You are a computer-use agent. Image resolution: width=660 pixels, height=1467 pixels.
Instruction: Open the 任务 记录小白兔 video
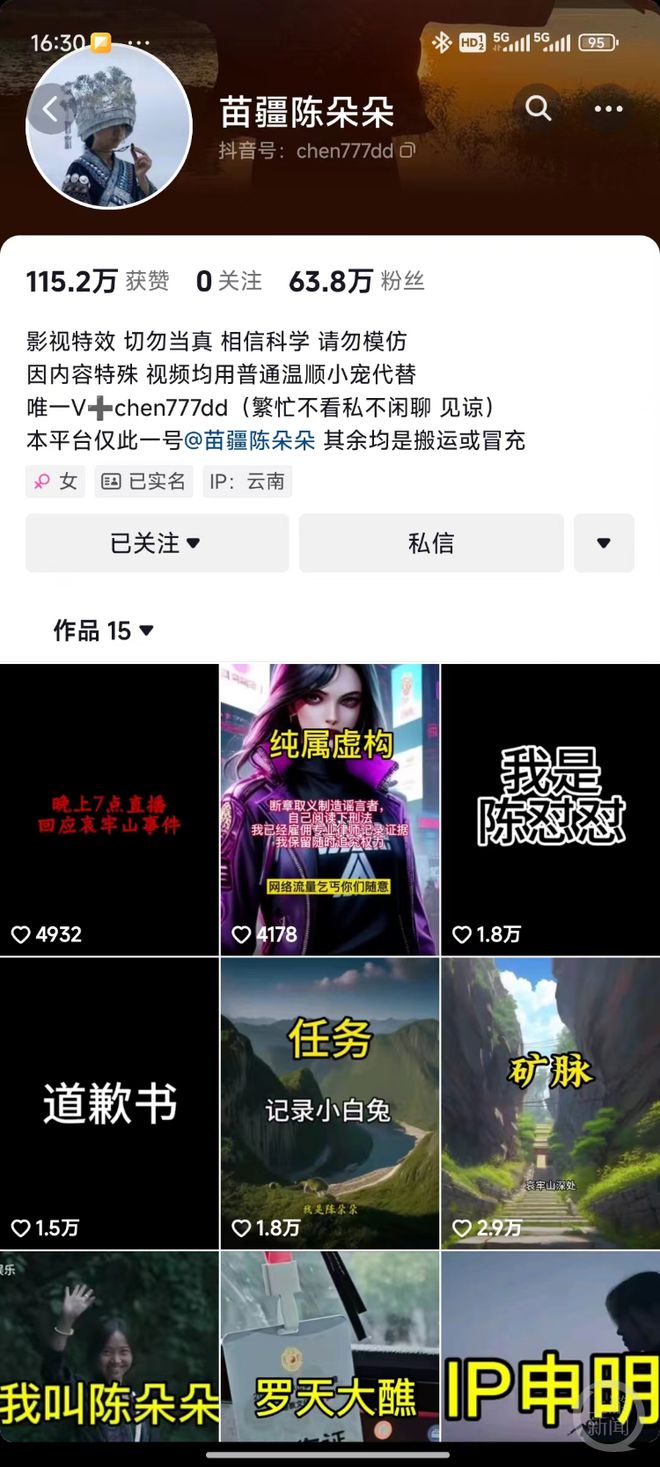[x=330, y=1103]
